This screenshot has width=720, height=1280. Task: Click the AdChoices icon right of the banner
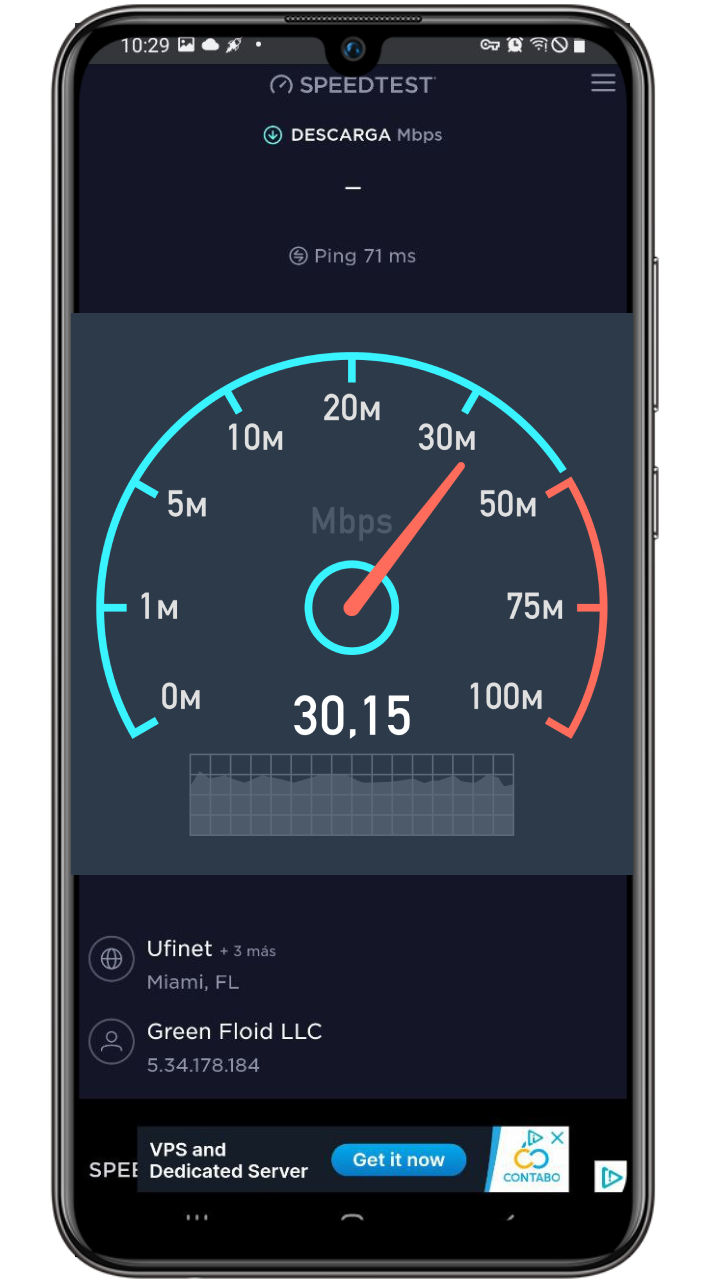610,1177
